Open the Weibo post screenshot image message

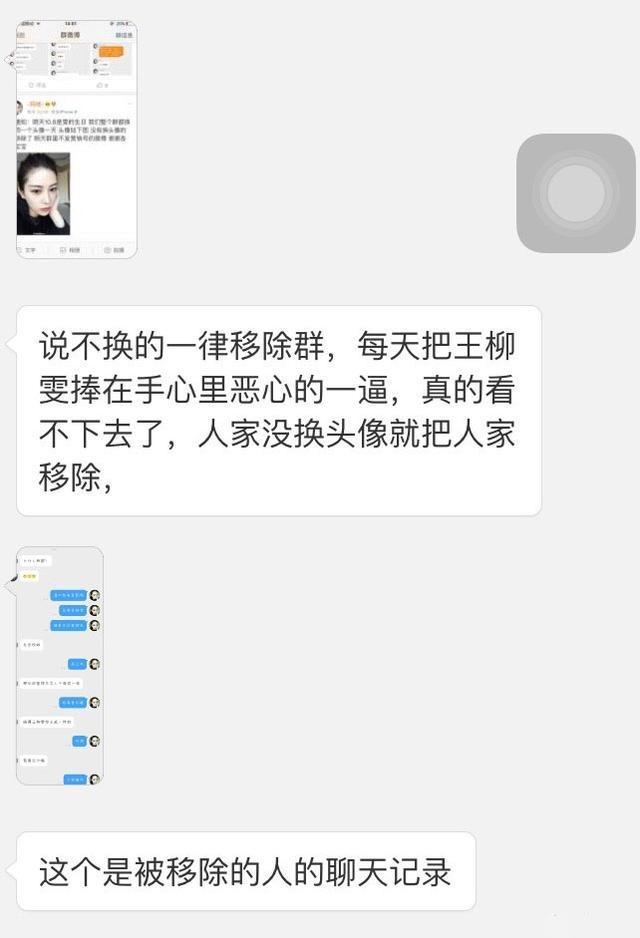tap(76, 139)
